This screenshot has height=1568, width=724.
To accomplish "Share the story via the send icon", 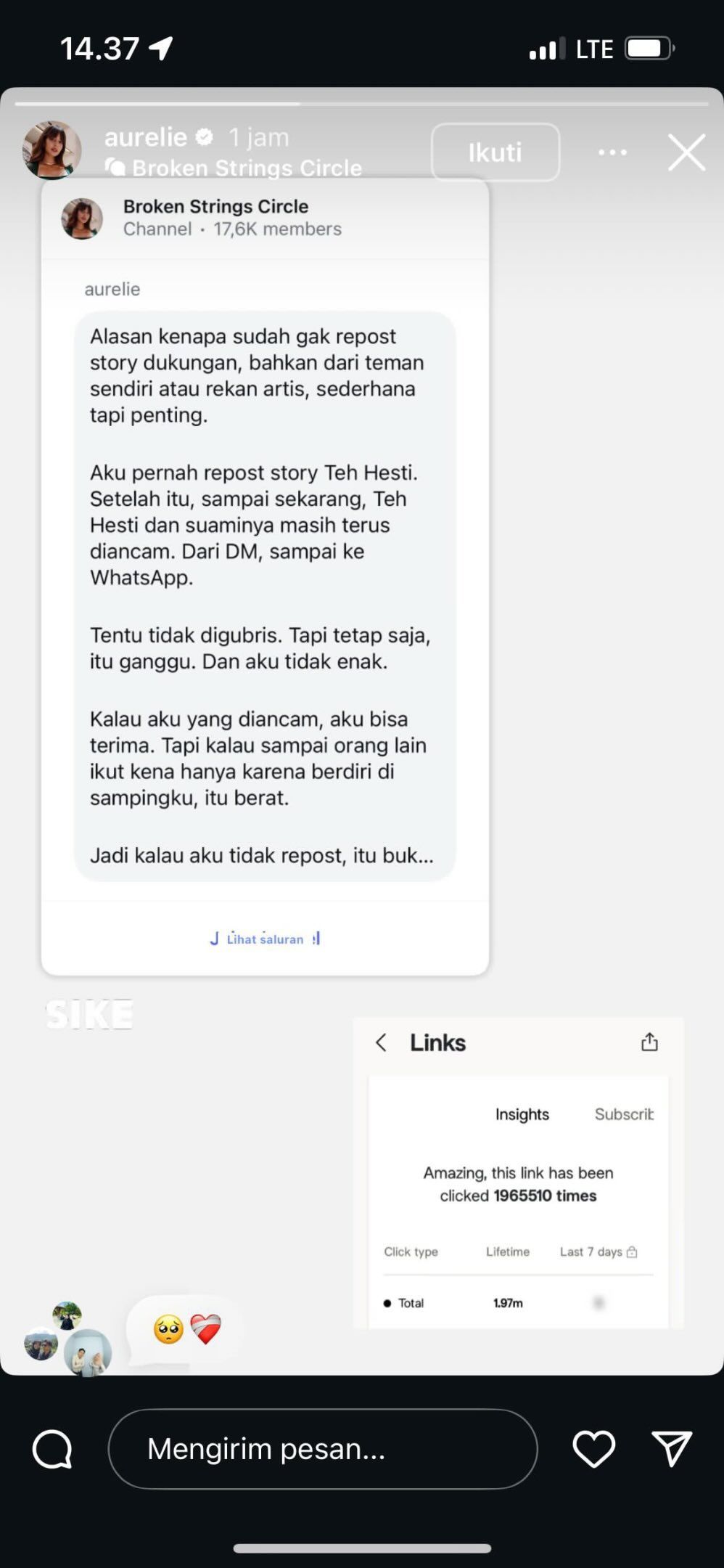I will [671, 1449].
